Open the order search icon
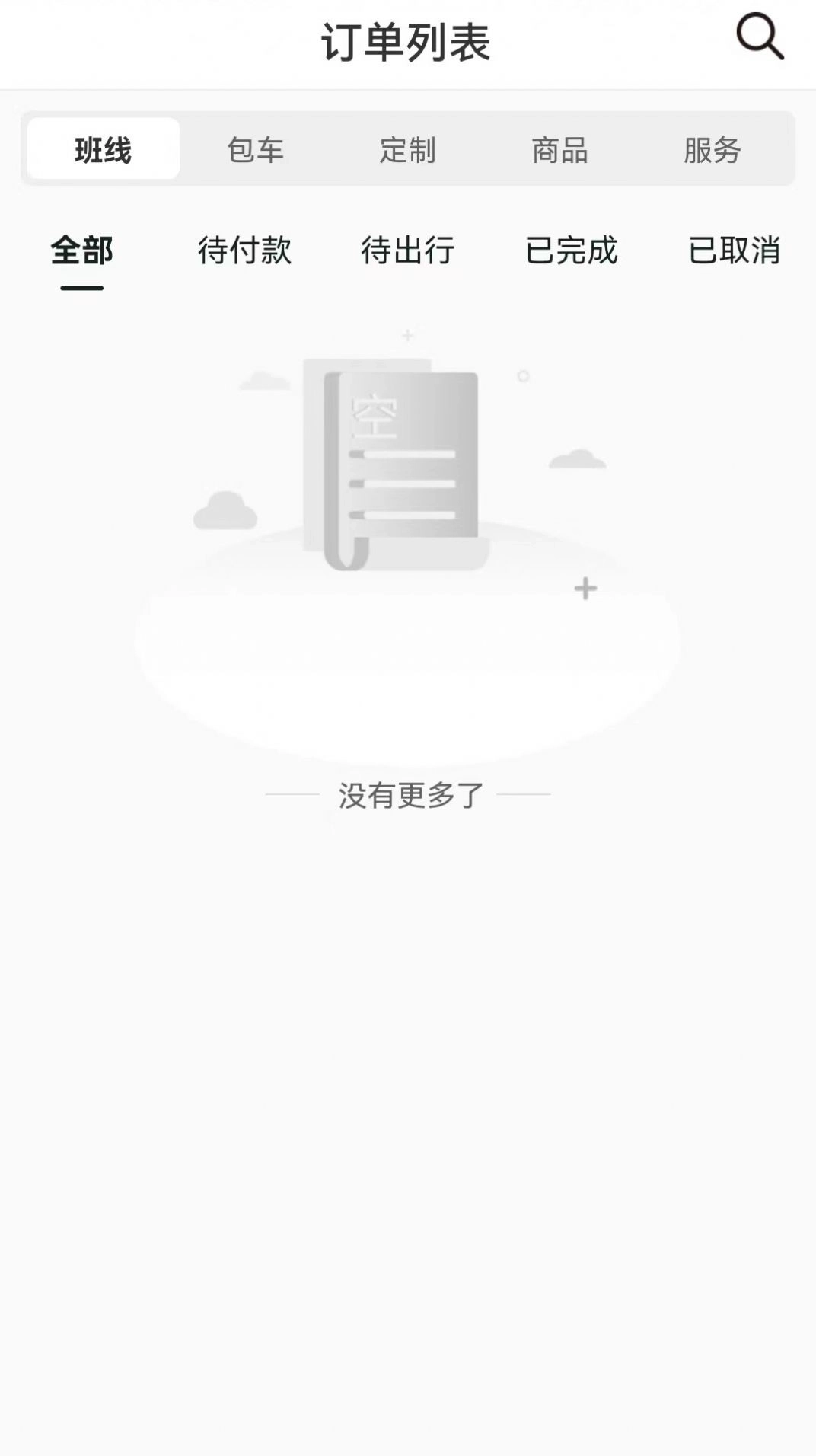816x1456 pixels. pyautogui.click(x=759, y=36)
